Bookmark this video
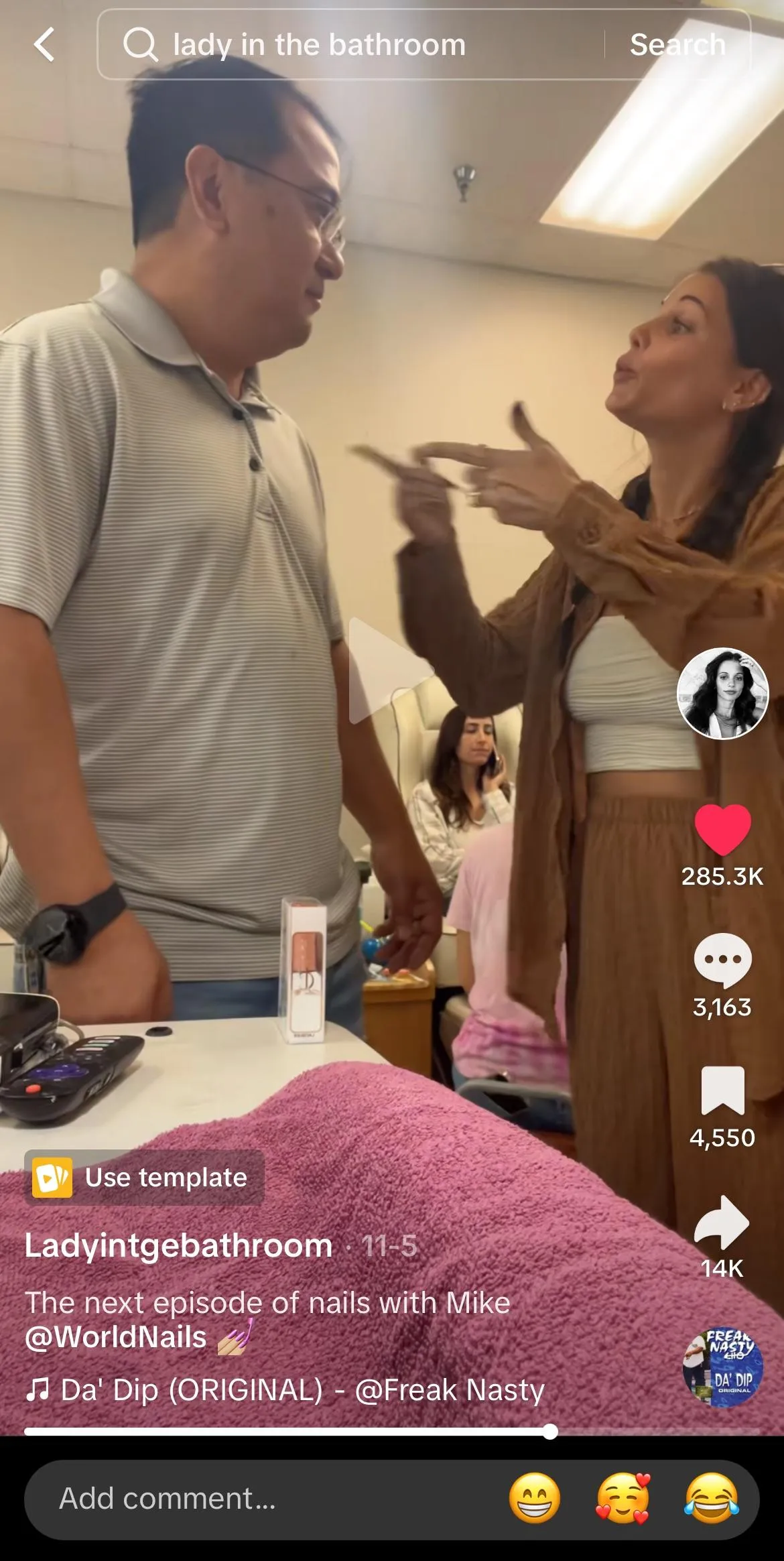This screenshot has height=1561, width=784. 722,1090
